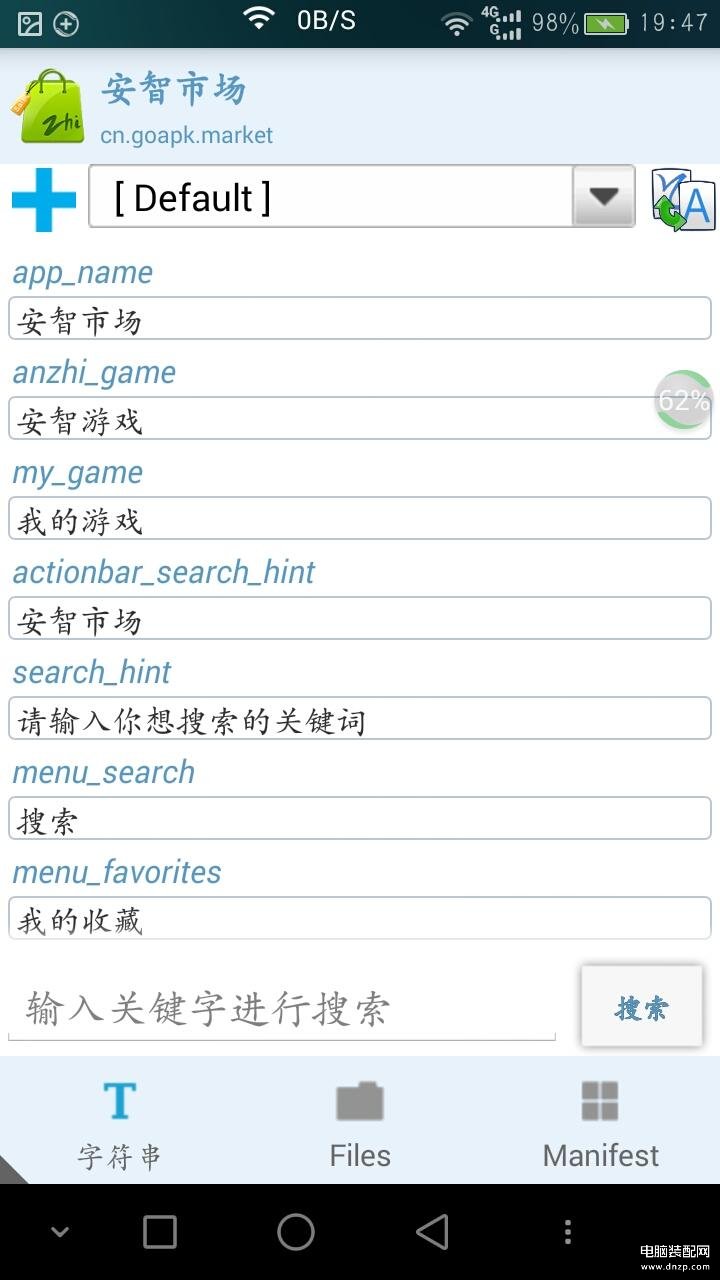Edit the app_name text field
Screen dimensions: 720x1280
coord(360,319)
